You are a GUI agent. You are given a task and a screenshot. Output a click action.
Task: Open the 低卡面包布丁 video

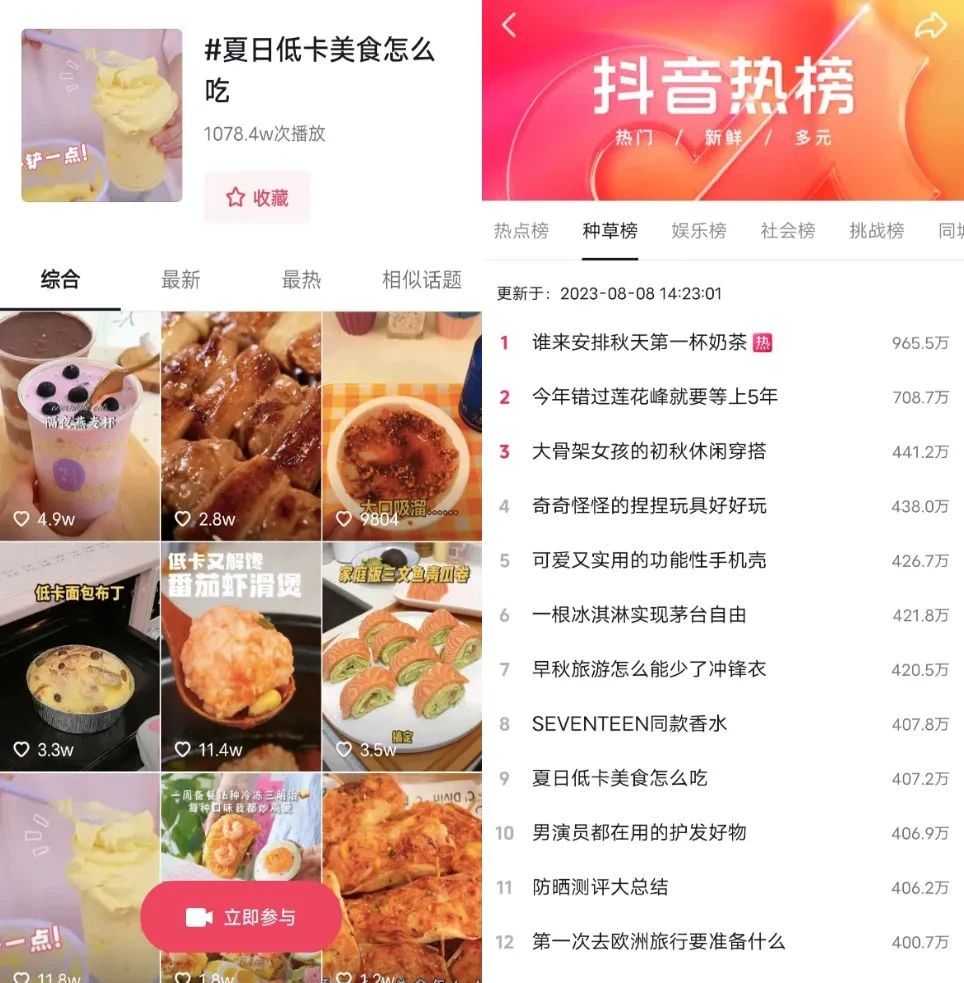[80, 656]
